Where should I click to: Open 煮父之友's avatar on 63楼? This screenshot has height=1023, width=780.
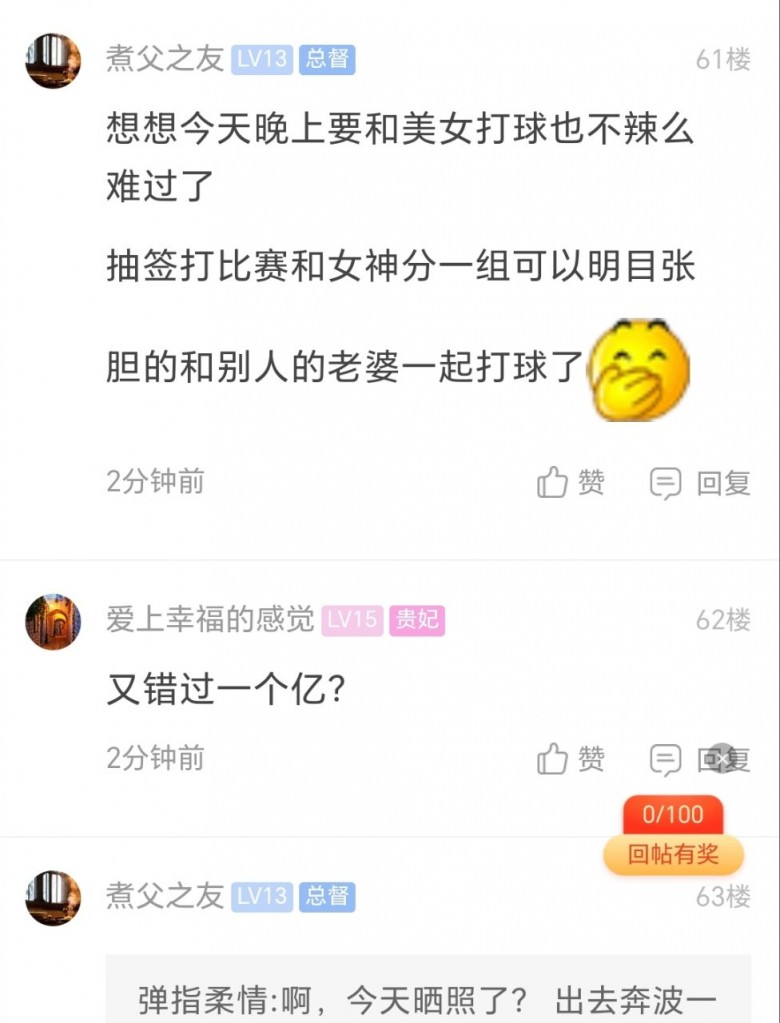pos(53,898)
